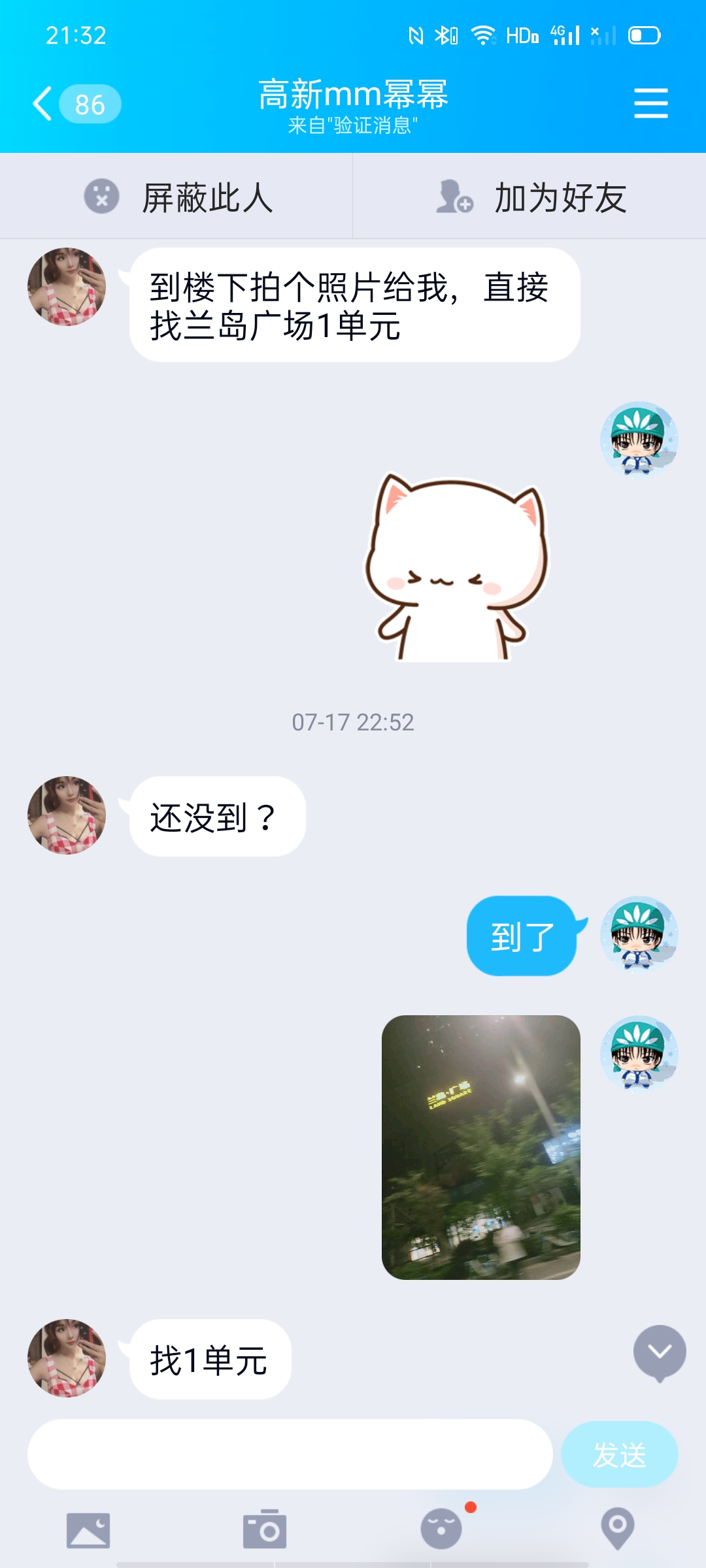Tap the Wi-Fi icon in the status bar

tap(484, 36)
